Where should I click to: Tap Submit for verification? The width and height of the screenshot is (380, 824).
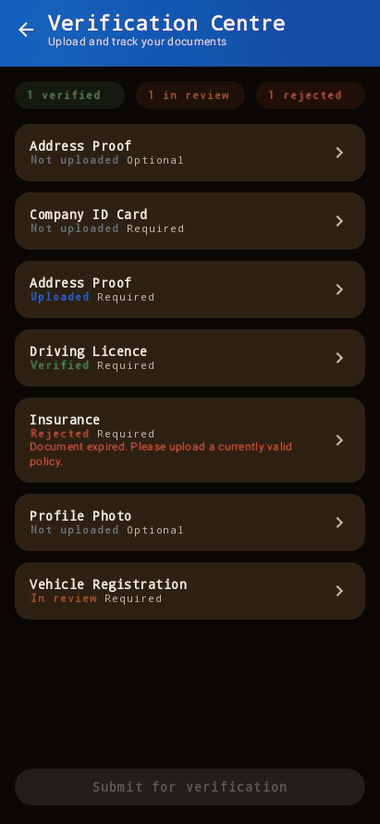(190, 787)
